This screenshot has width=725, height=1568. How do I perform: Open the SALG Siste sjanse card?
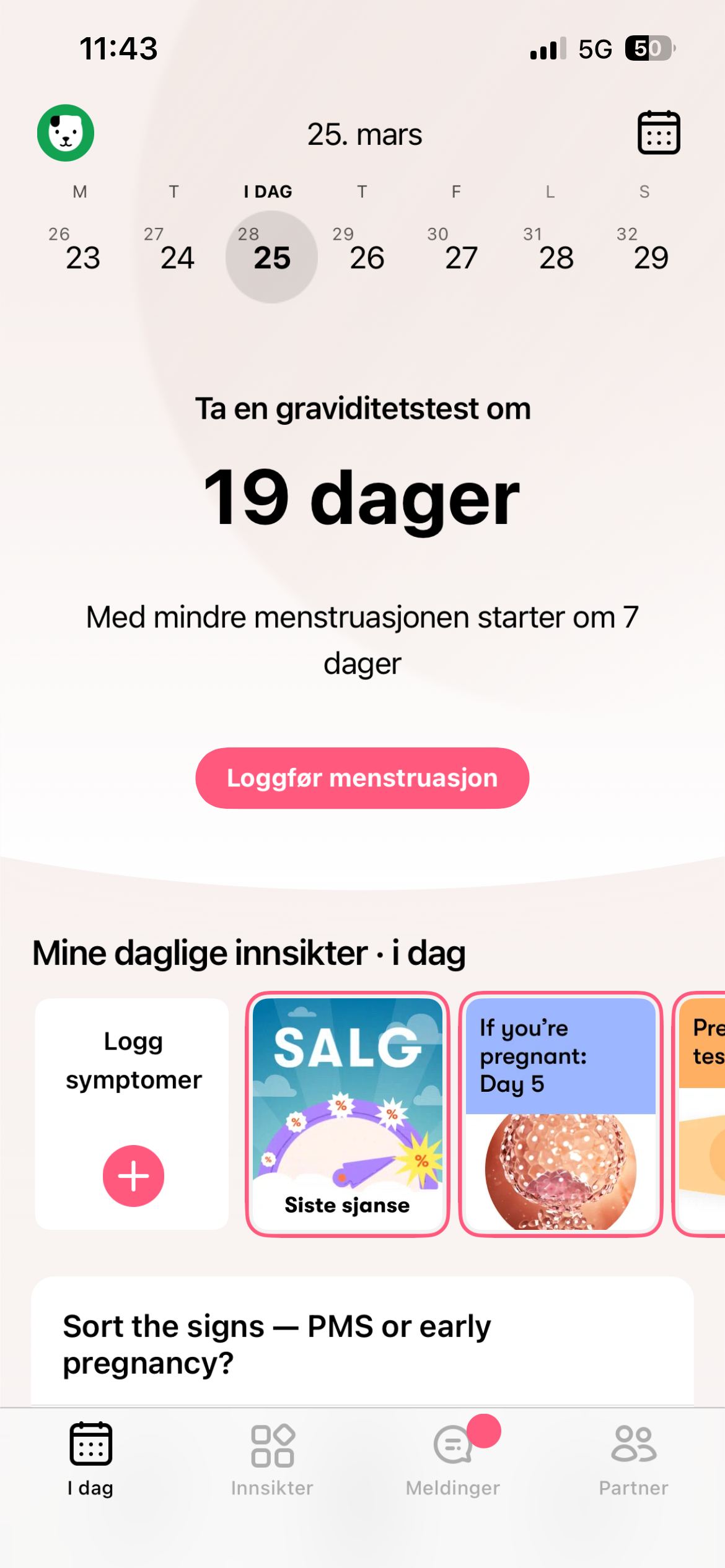pos(347,1113)
